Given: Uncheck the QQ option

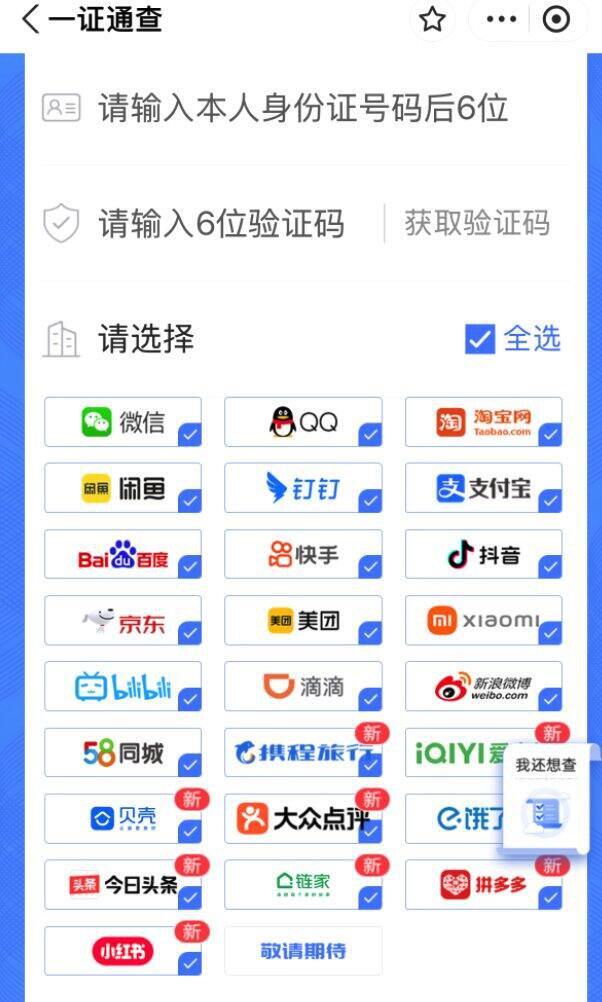Looking at the screenshot, I should (303, 422).
